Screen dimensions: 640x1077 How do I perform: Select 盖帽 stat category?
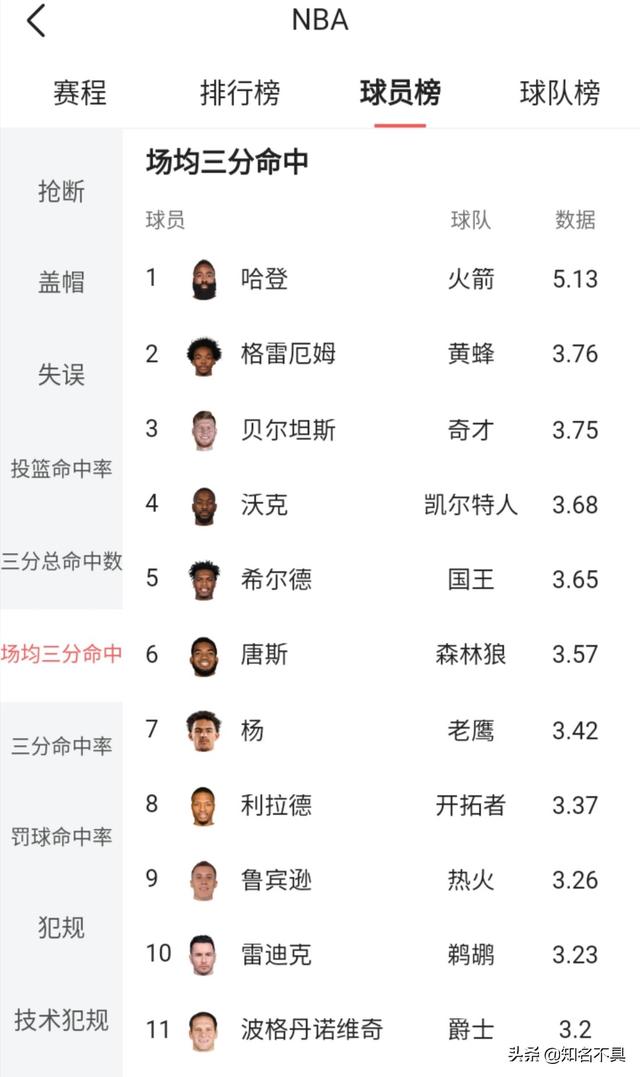click(x=61, y=283)
